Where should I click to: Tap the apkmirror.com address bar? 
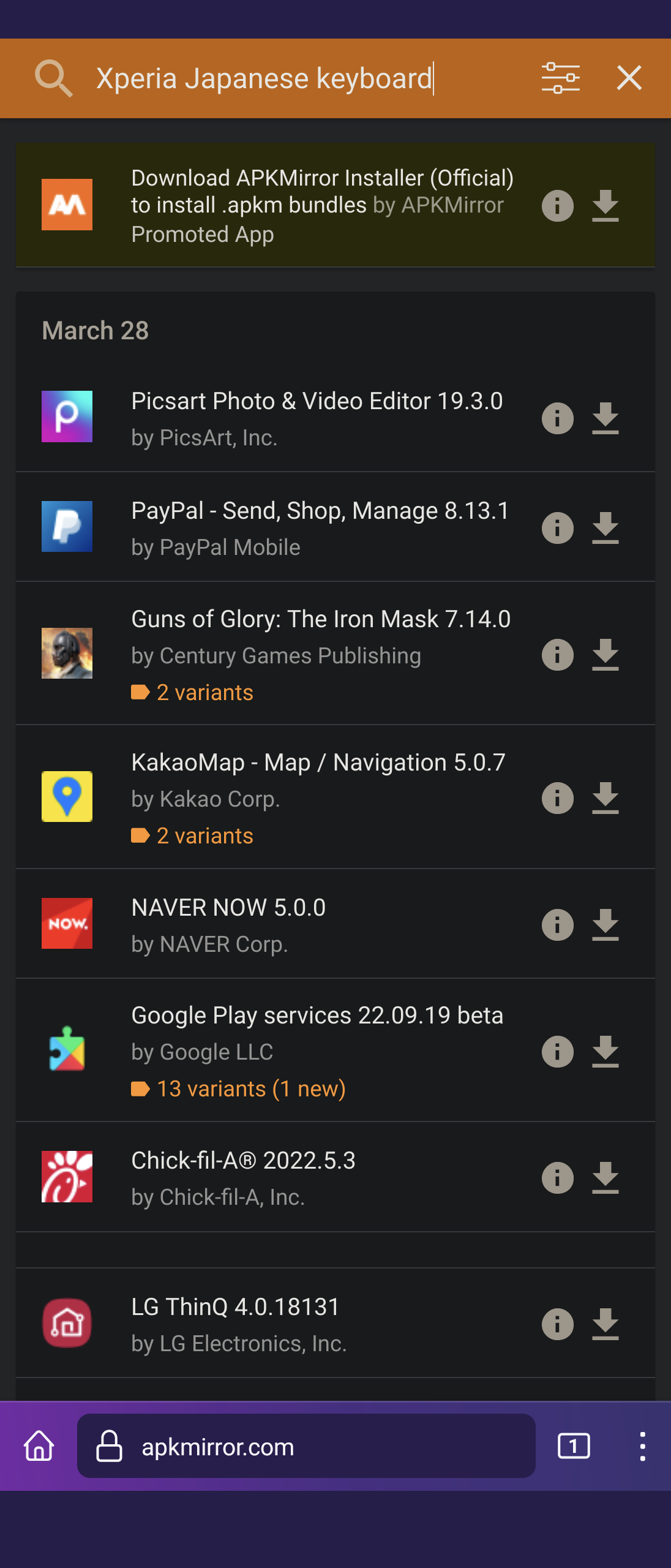click(x=306, y=1446)
